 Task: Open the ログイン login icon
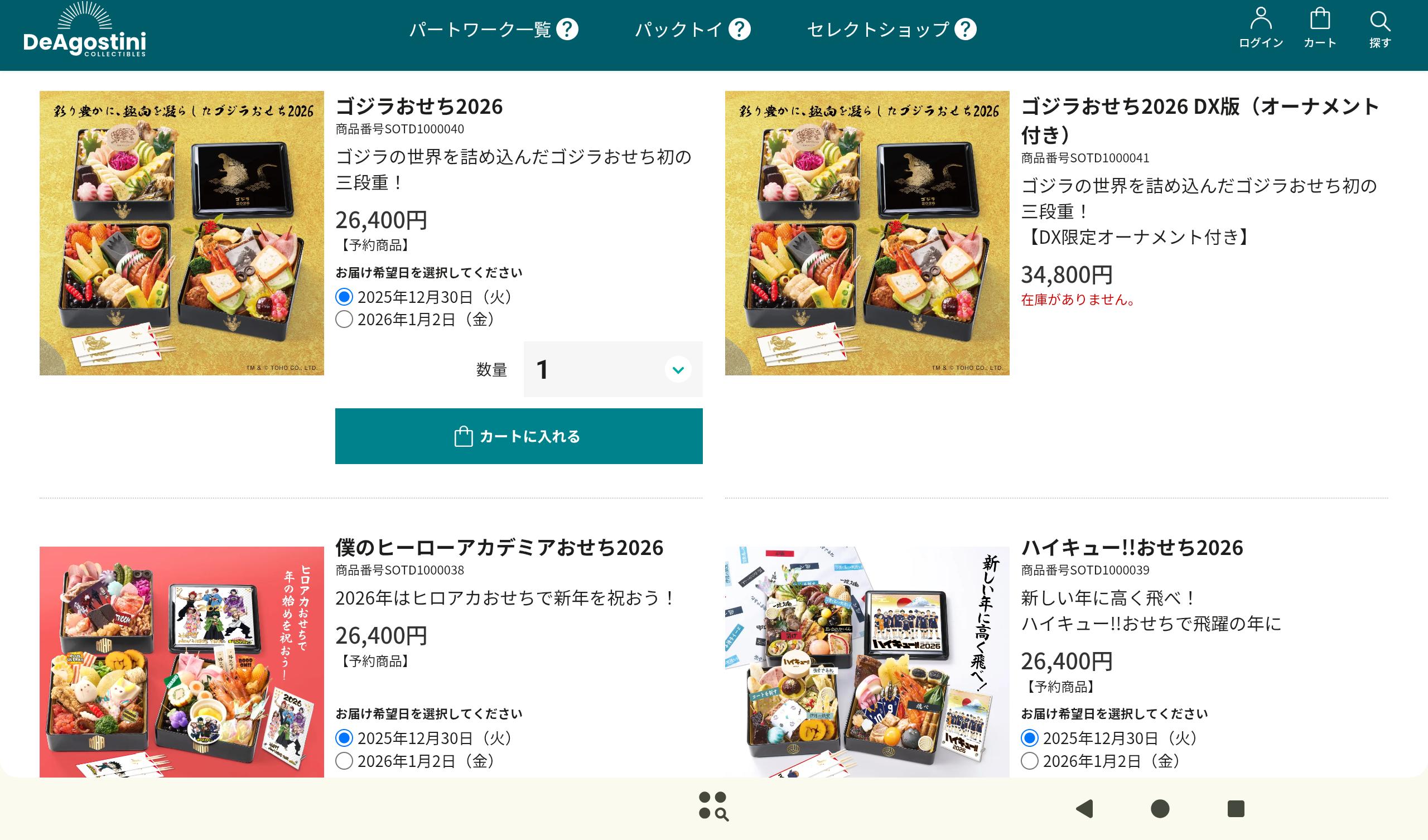pos(1261,27)
